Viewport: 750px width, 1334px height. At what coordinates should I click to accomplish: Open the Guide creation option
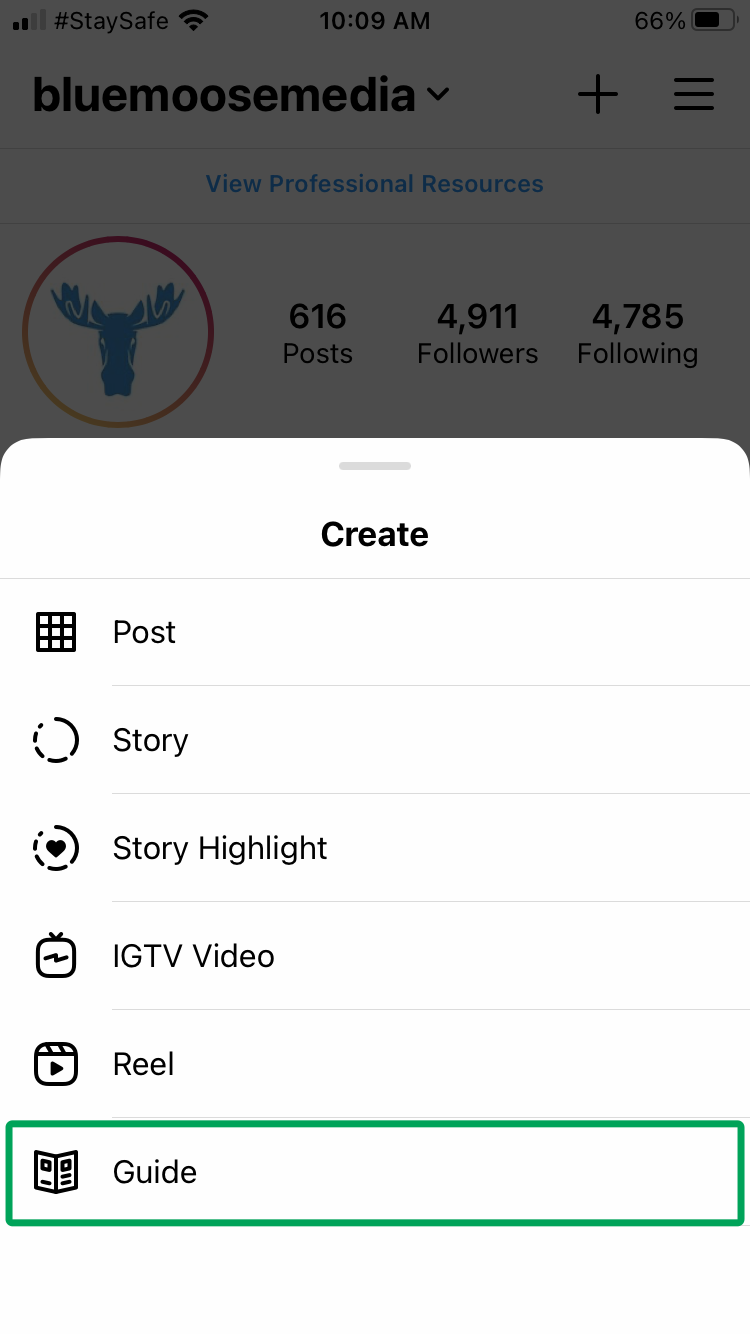(x=375, y=1172)
